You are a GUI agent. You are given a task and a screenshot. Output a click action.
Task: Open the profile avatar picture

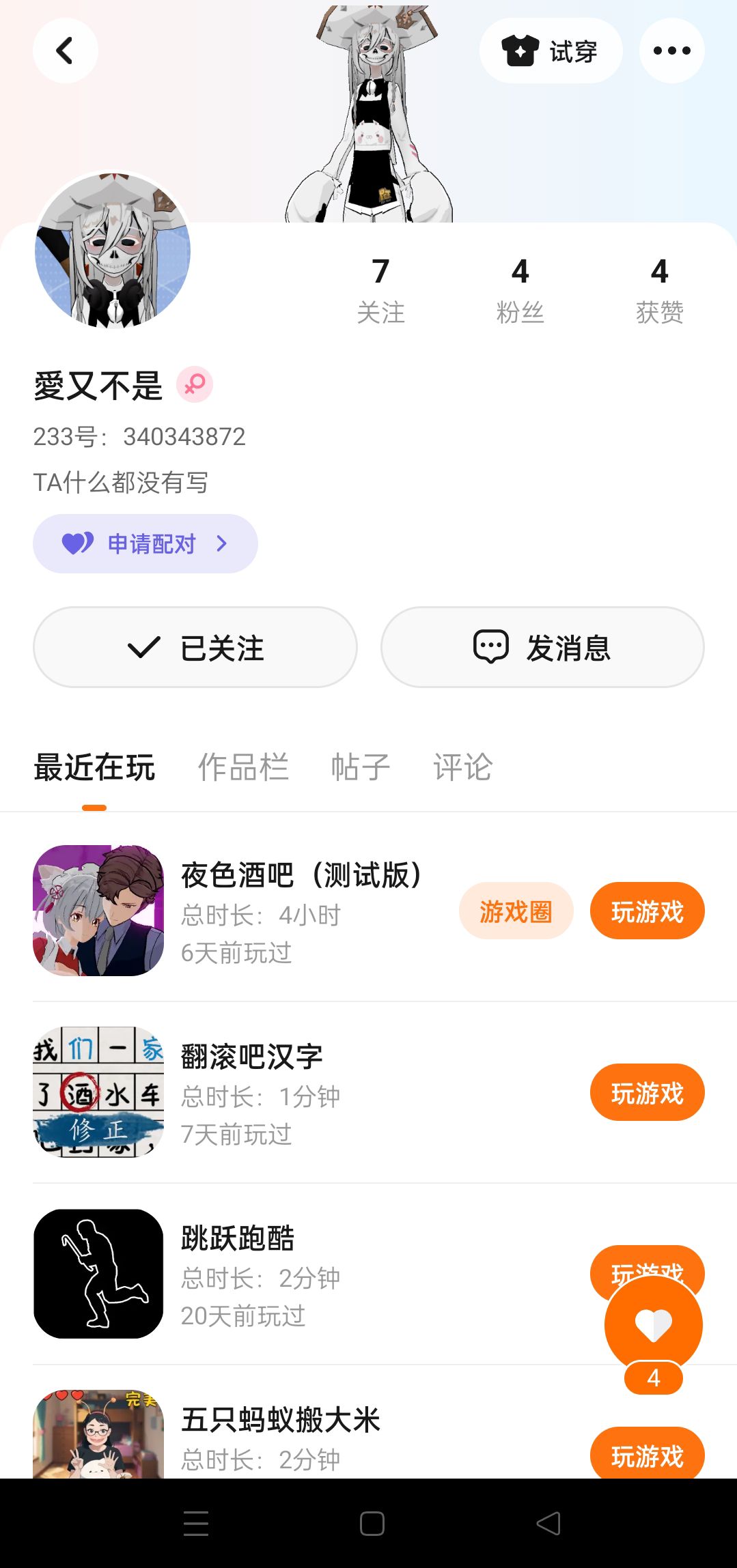click(x=113, y=251)
